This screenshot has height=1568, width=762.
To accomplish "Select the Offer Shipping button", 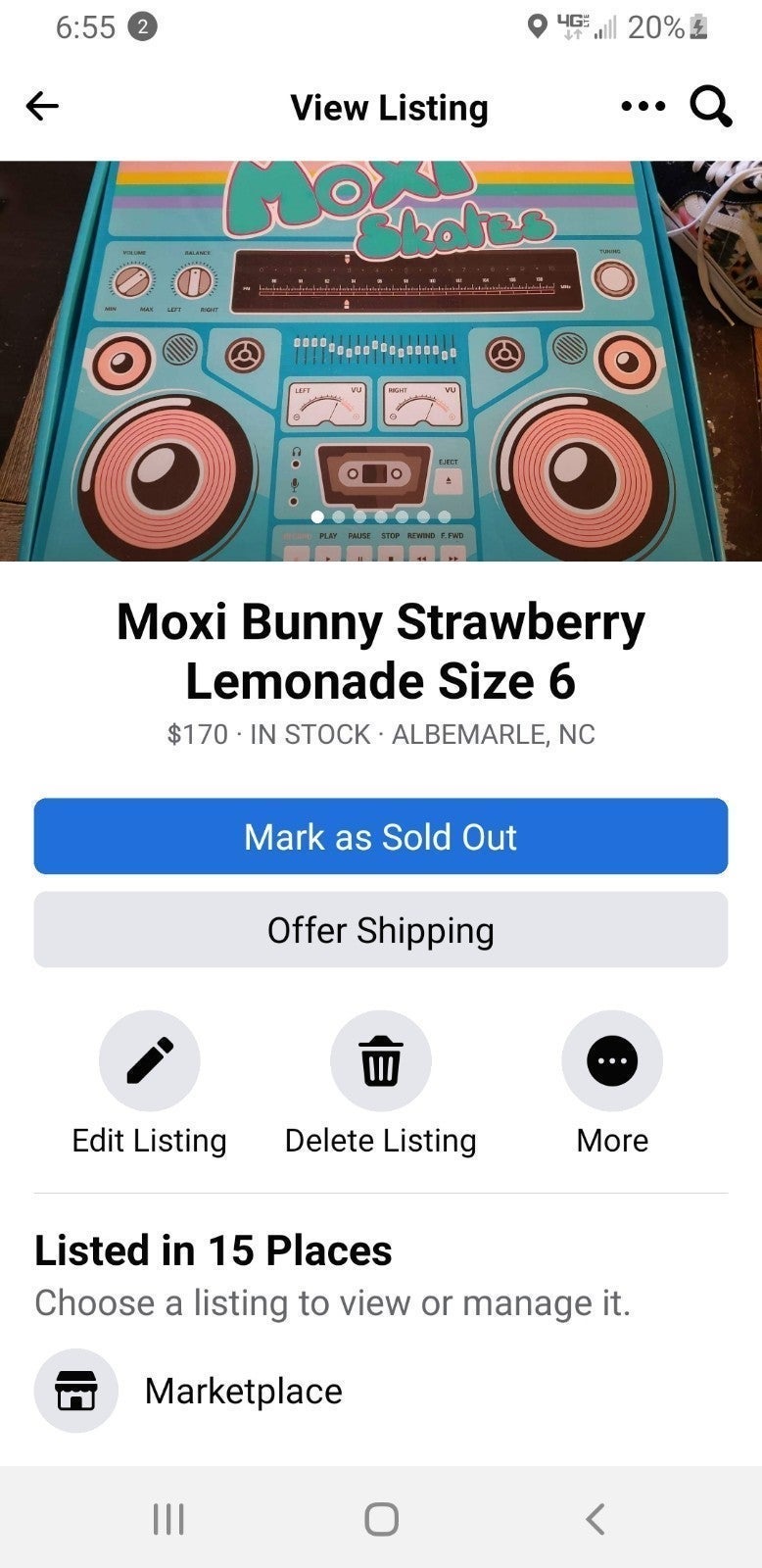I will point(381,929).
